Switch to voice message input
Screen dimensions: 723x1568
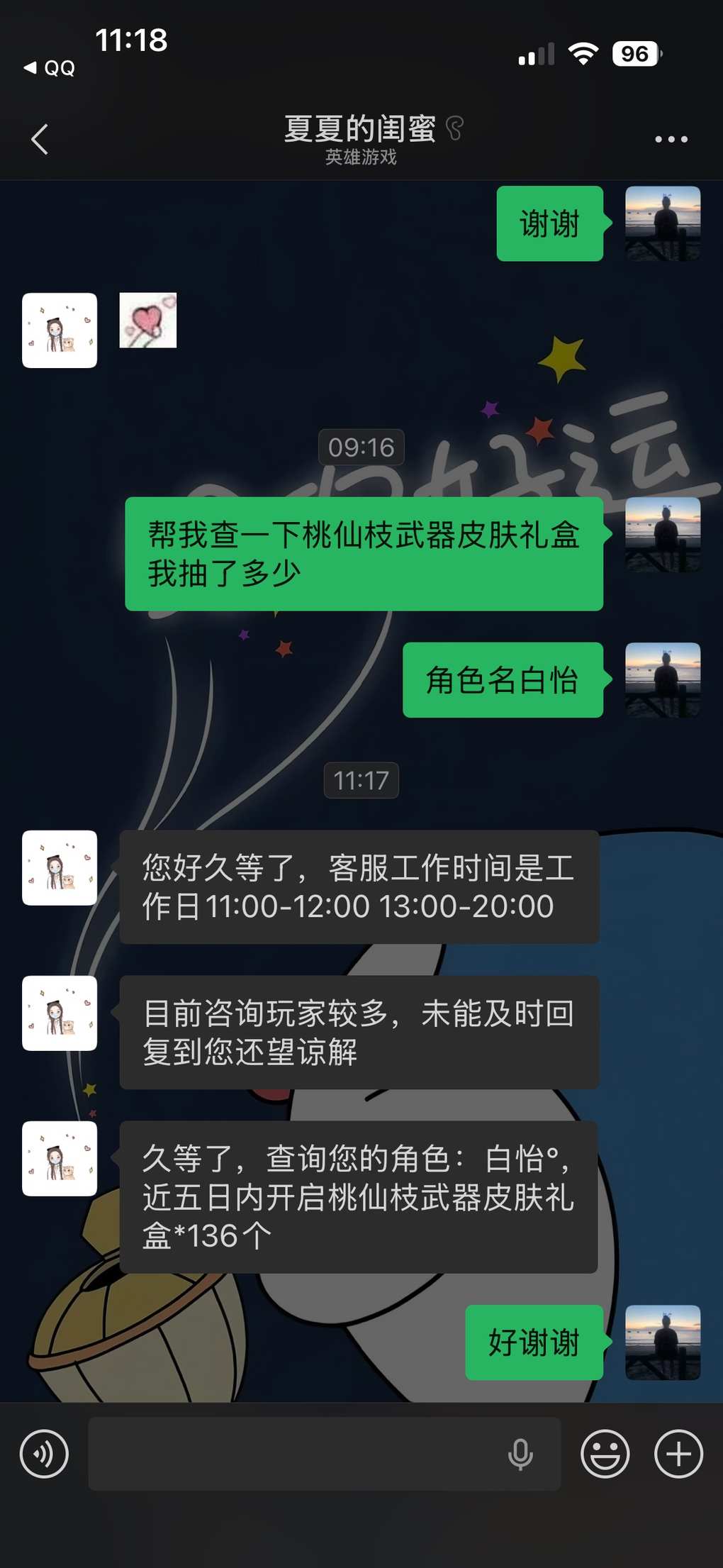pos(44,1454)
